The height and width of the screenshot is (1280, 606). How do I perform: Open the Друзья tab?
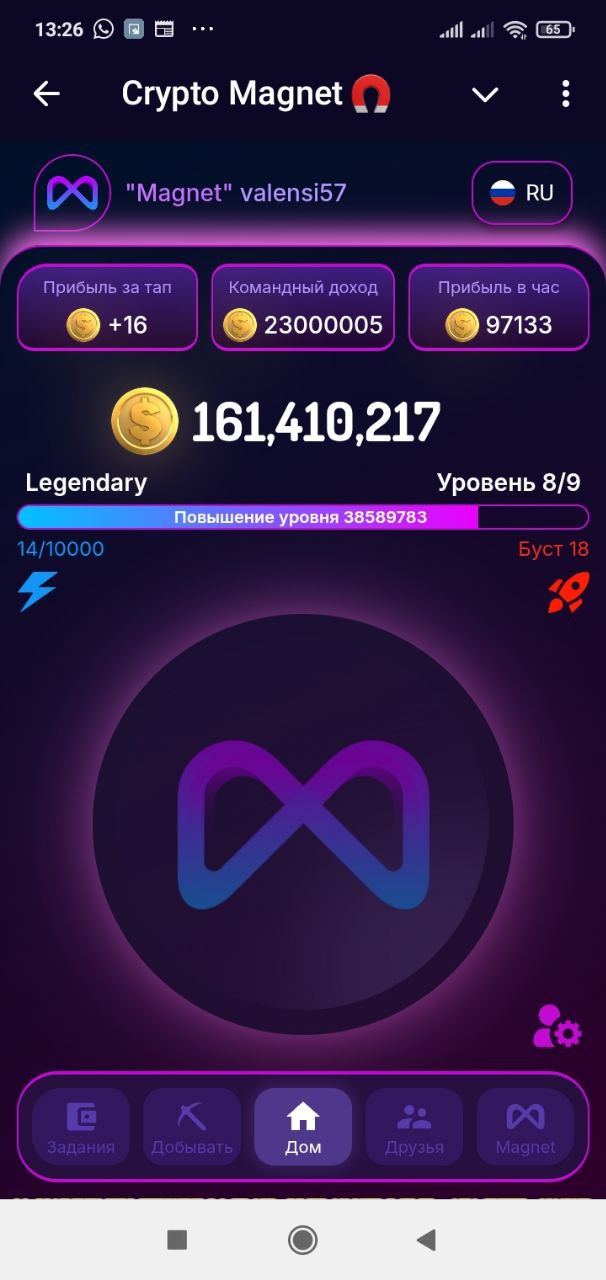click(414, 1127)
